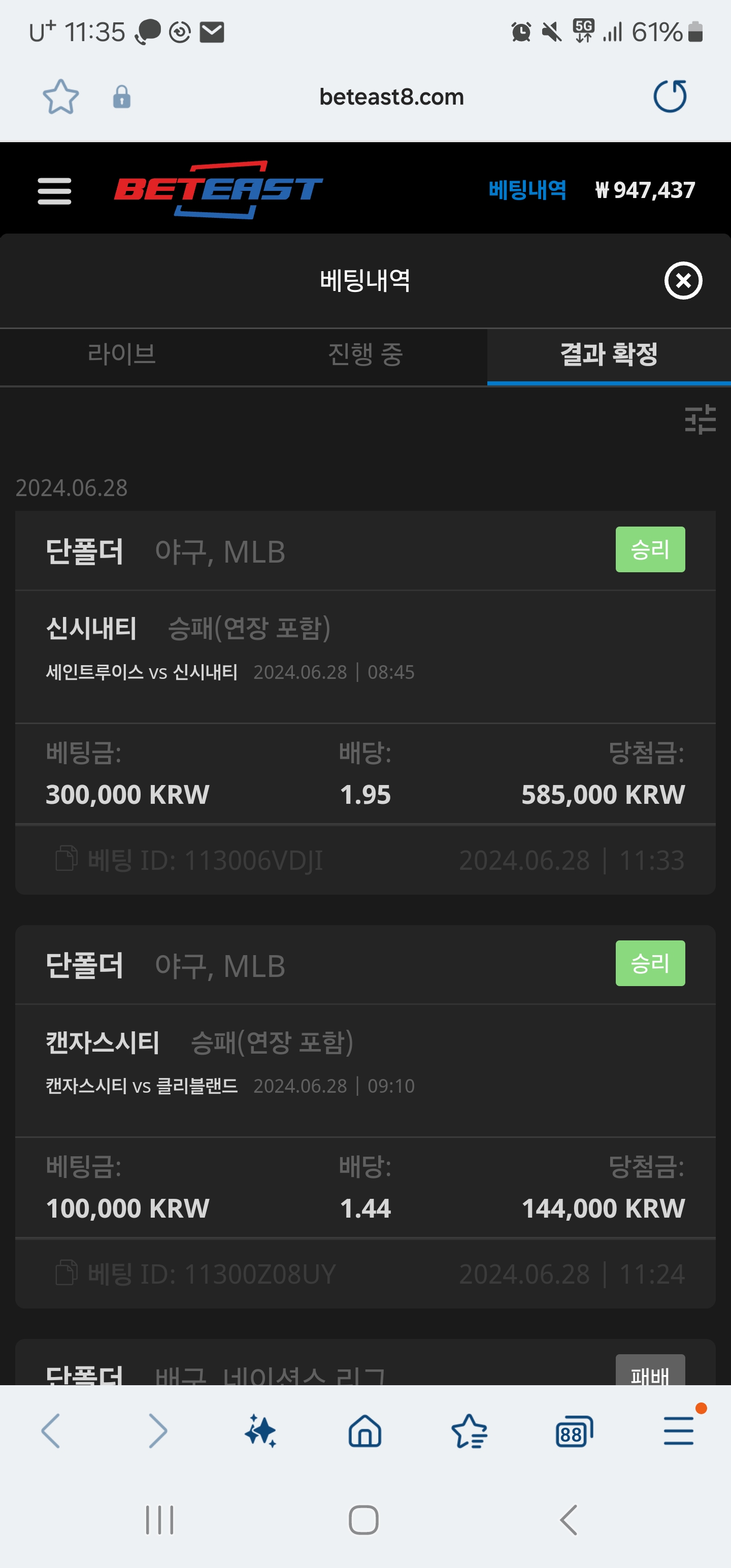731x1568 pixels.
Task: Switch to the 라이브 tab
Action: pyautogui.click(x=122, y=354)
